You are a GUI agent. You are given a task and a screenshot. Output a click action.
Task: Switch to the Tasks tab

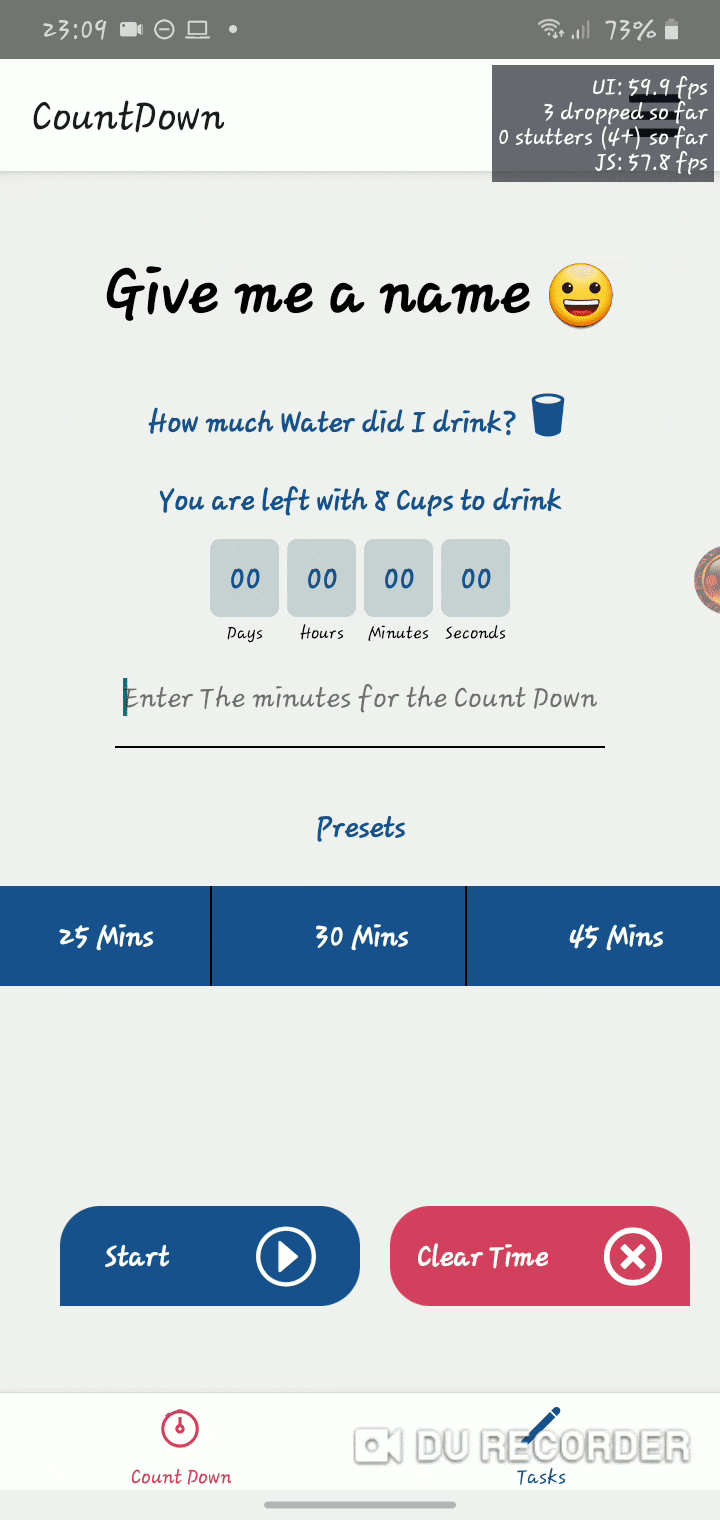(x=541, y=1444)
